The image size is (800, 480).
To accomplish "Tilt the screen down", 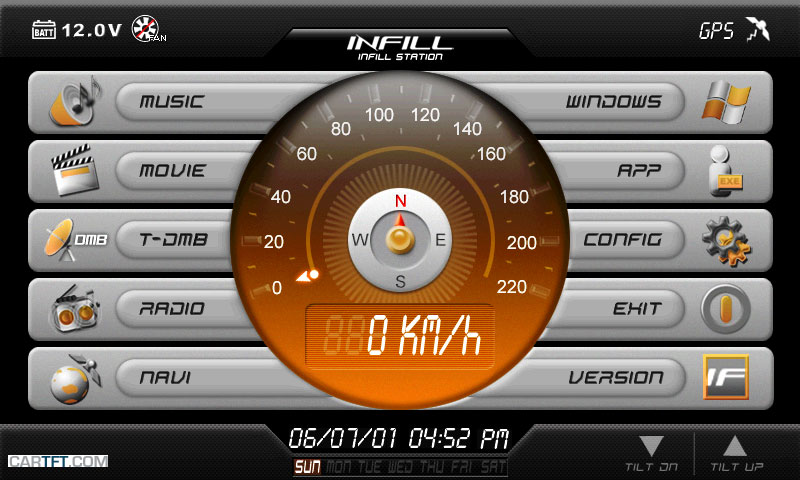I will [651, 452].
